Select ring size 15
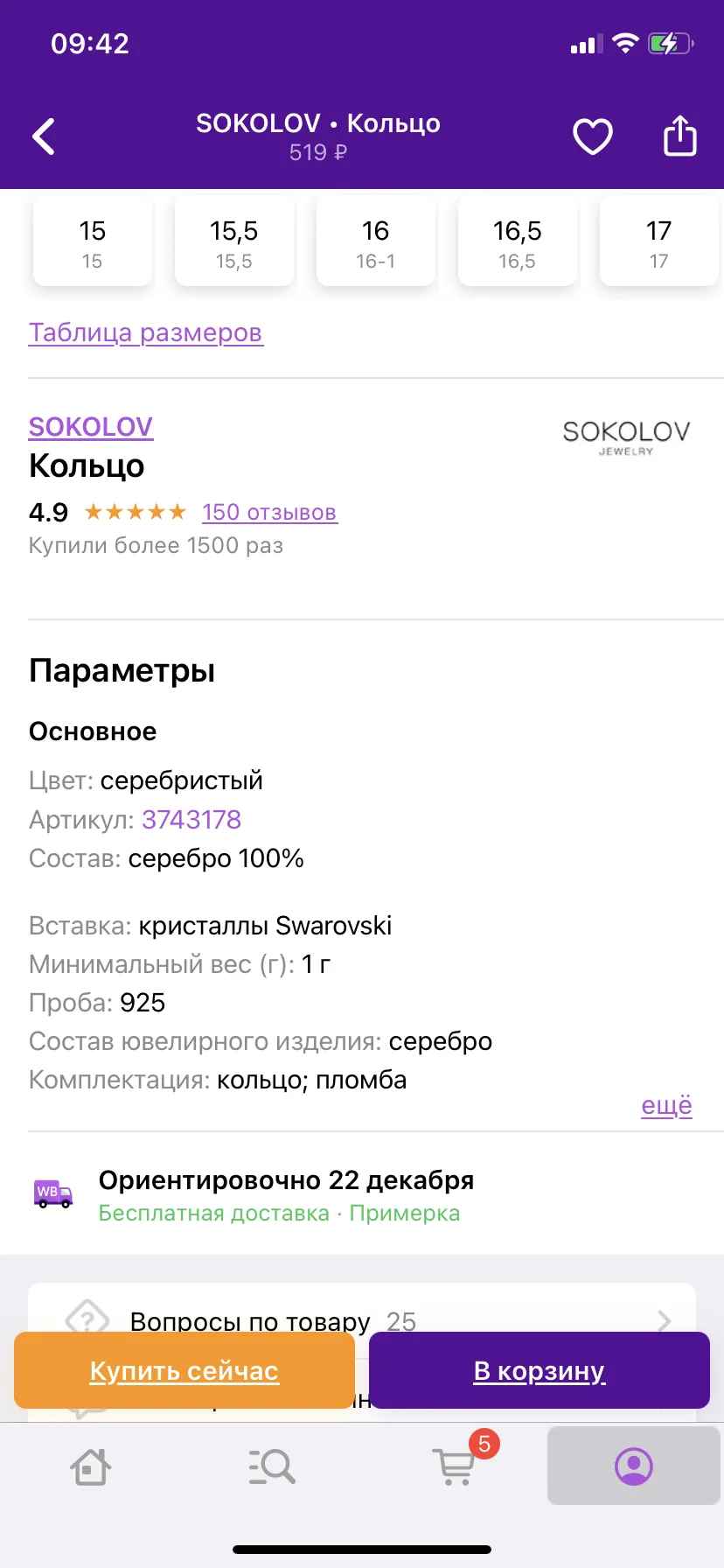The image size is (724, 1568). coord(93,243)
